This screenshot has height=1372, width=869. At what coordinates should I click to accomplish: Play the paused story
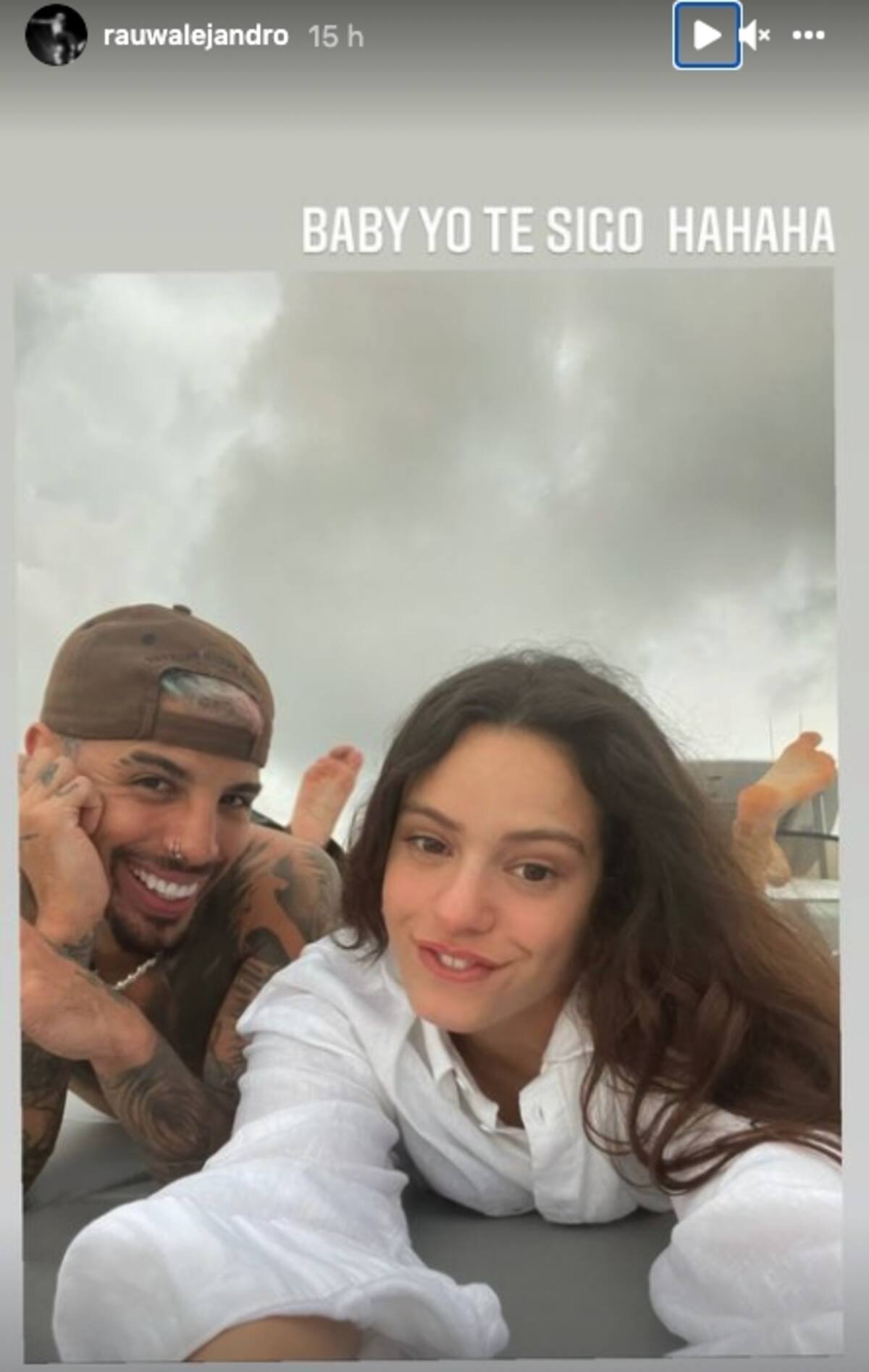(x=706, y=35)
